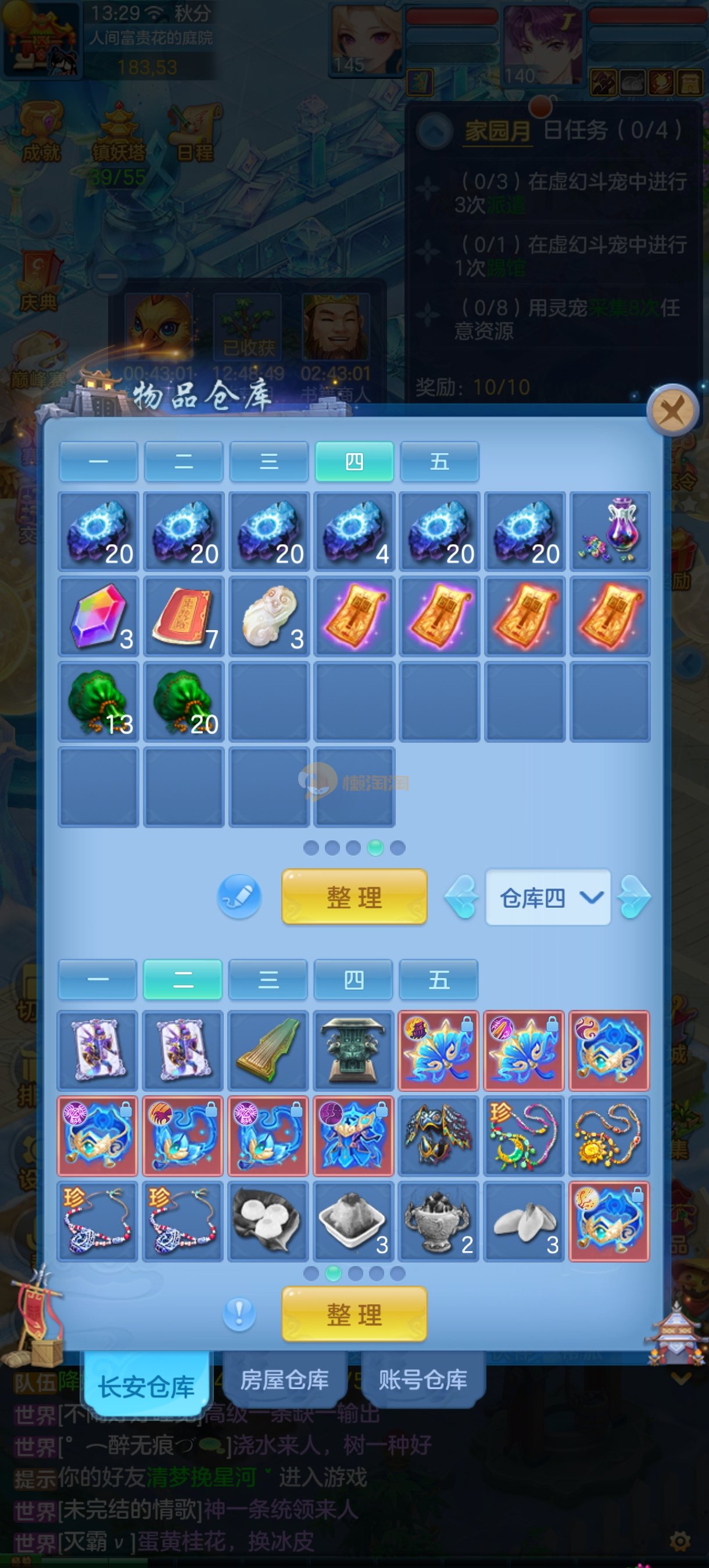Select warehouse page 五 in upper tabs
The height and width of the screenshot is (1568, 709).
(439, 461)
